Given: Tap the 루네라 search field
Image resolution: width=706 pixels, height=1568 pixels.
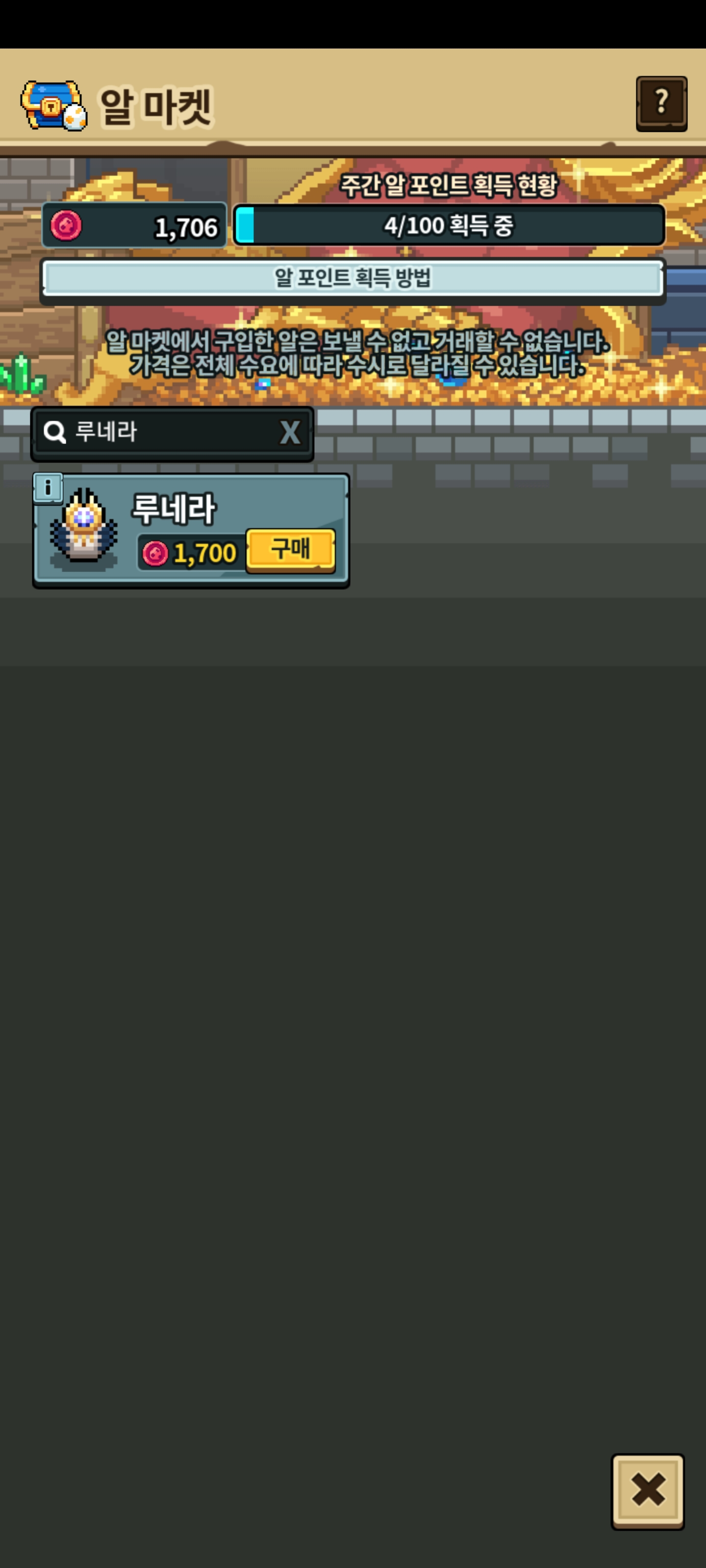Looking at the screenshot, I should click(x=158, y=432).
